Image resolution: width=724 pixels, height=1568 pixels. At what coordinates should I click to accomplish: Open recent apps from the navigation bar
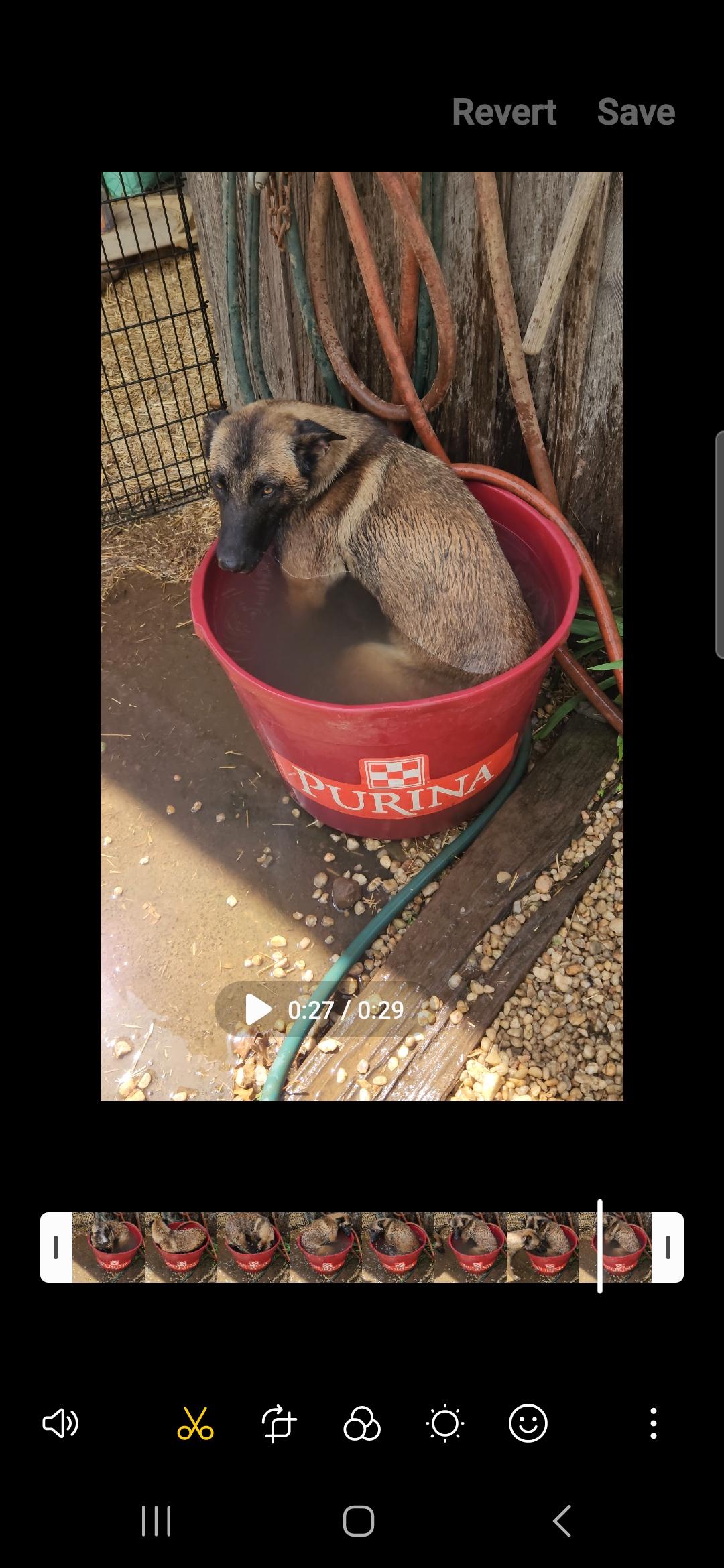(x=157, y=1521)
